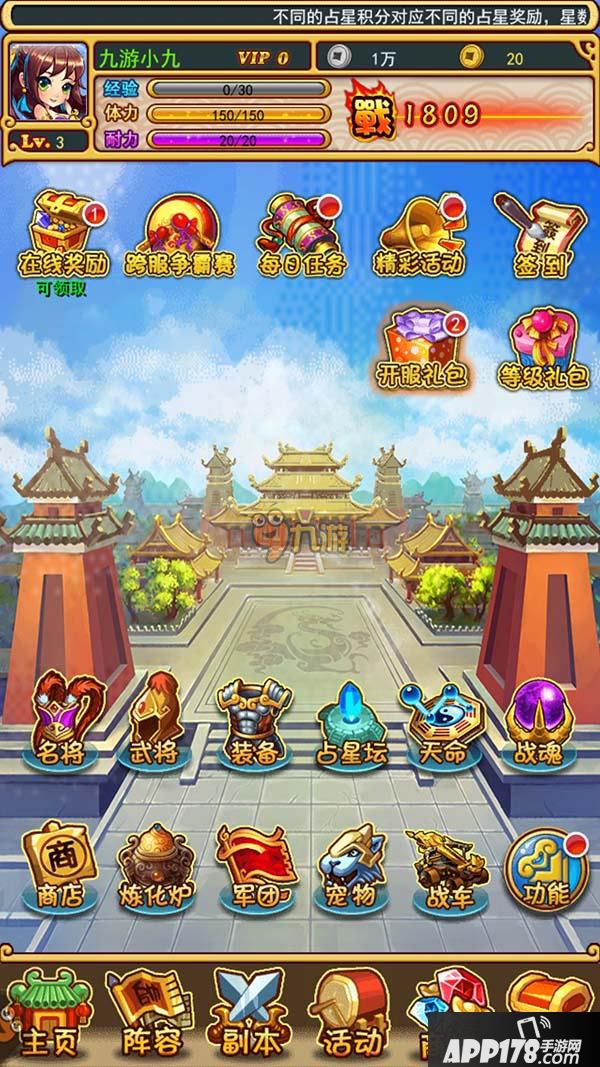Image resolution: width=600 pixels, height=1067 pixels.
Task: Open the 在线奖励 online reward chest
Action: (x=63, y=232)
